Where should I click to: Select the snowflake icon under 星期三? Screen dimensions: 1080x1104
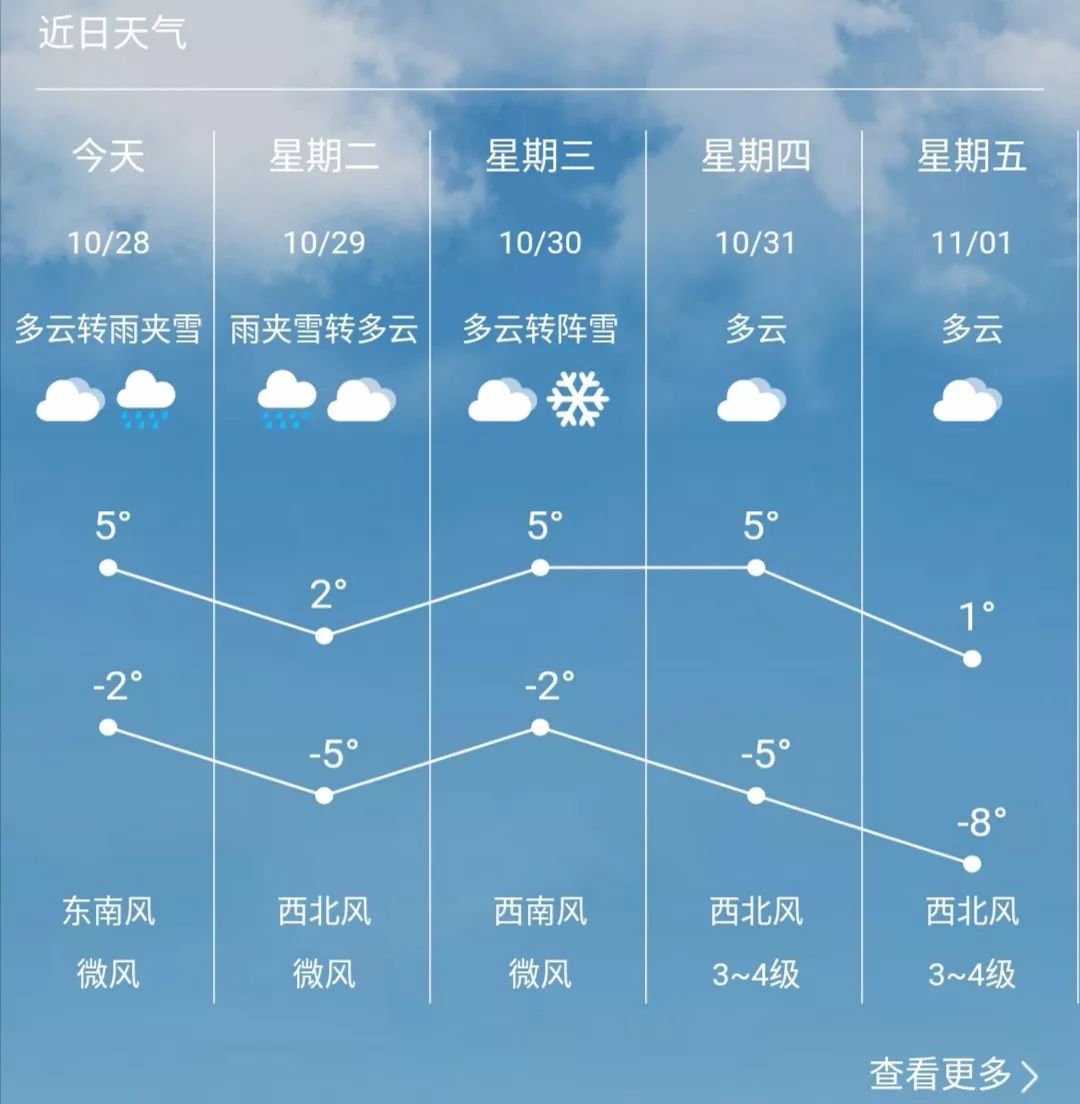(577, 400)
